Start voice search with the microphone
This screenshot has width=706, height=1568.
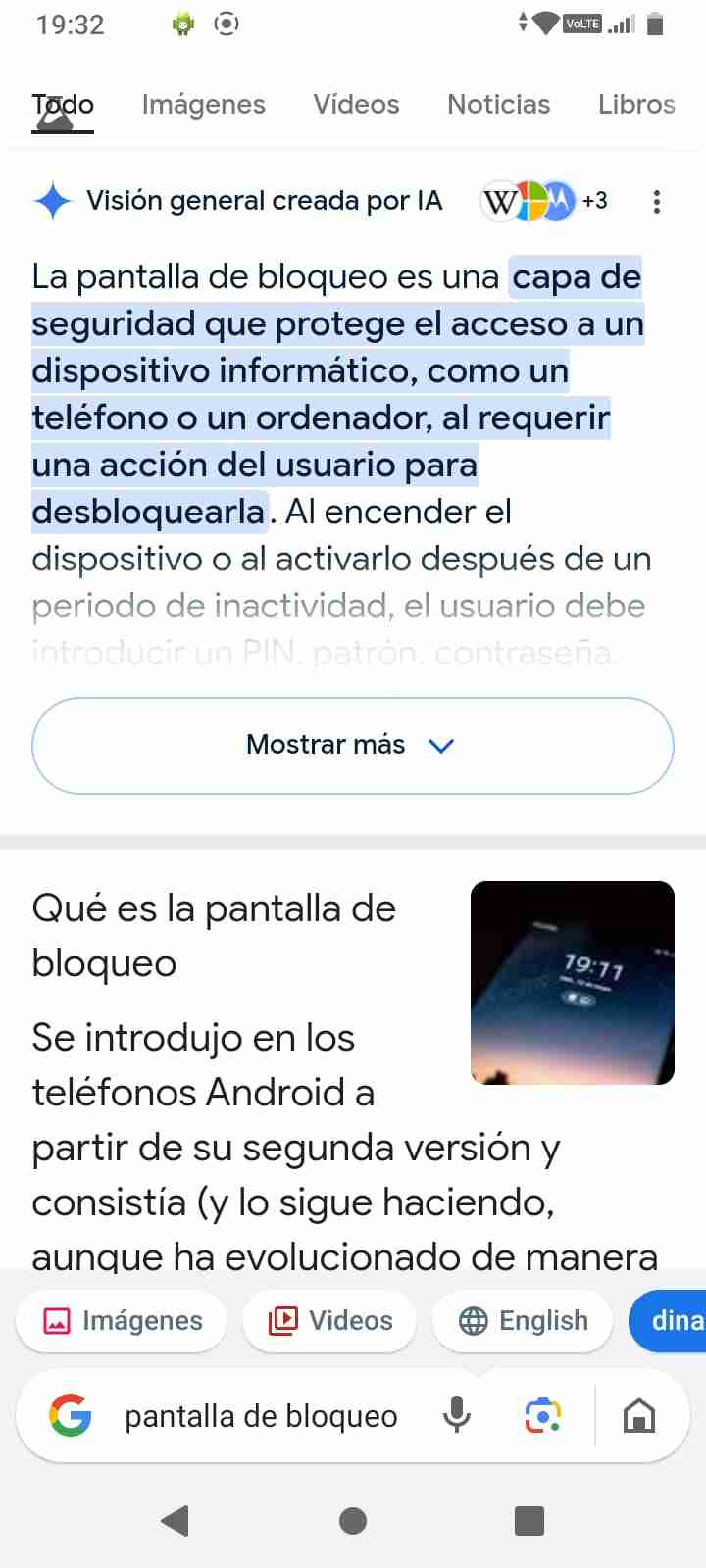[457, 1415]
